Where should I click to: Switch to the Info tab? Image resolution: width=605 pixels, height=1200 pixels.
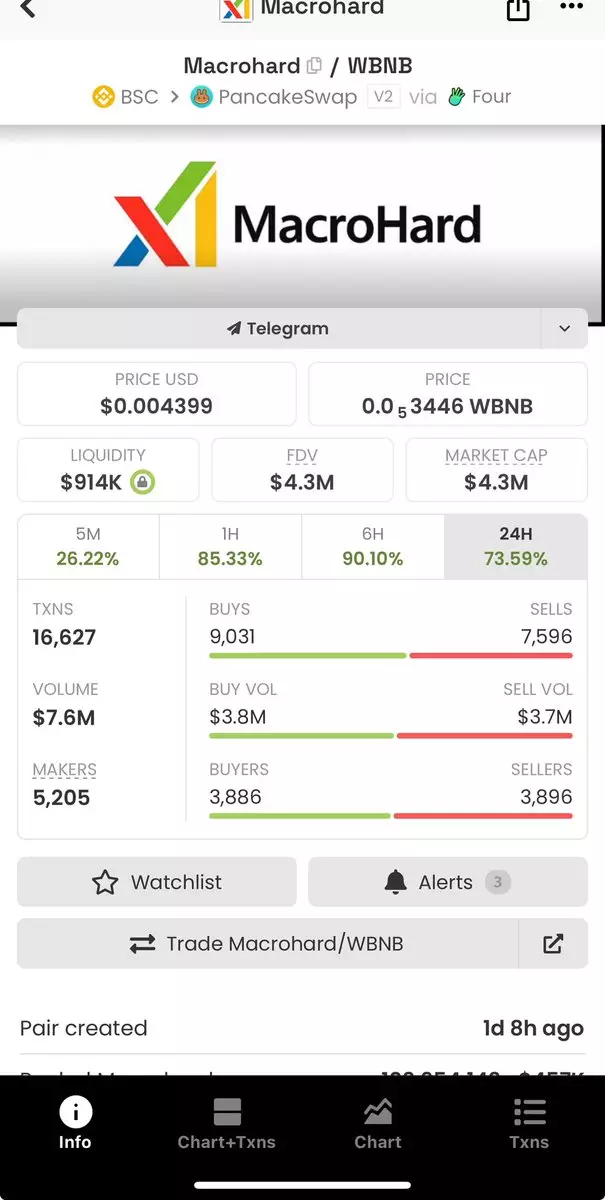(x=75, y=1124)
